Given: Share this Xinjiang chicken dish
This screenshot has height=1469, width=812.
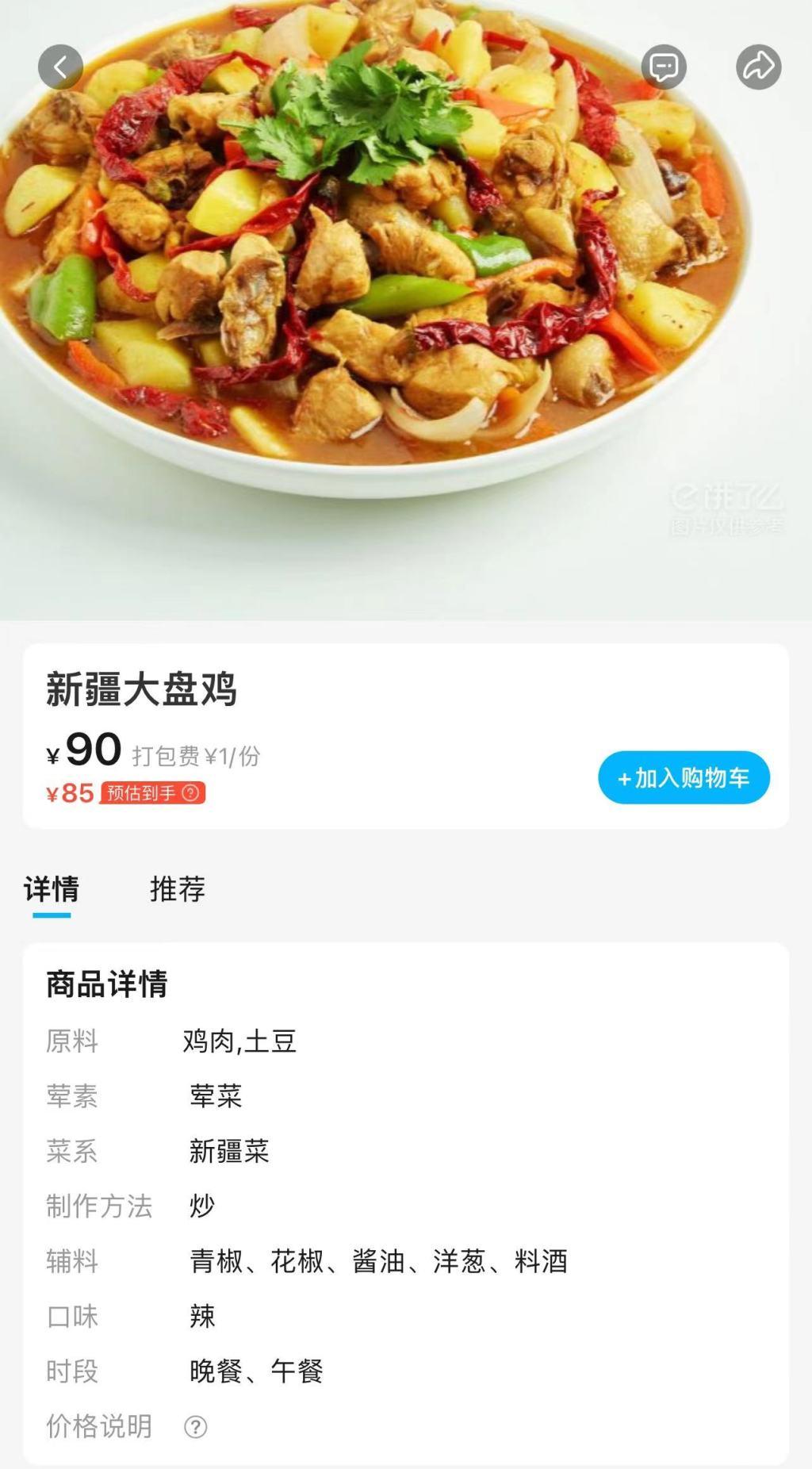Looking at the screenshot, I should (x=758, y=67).
